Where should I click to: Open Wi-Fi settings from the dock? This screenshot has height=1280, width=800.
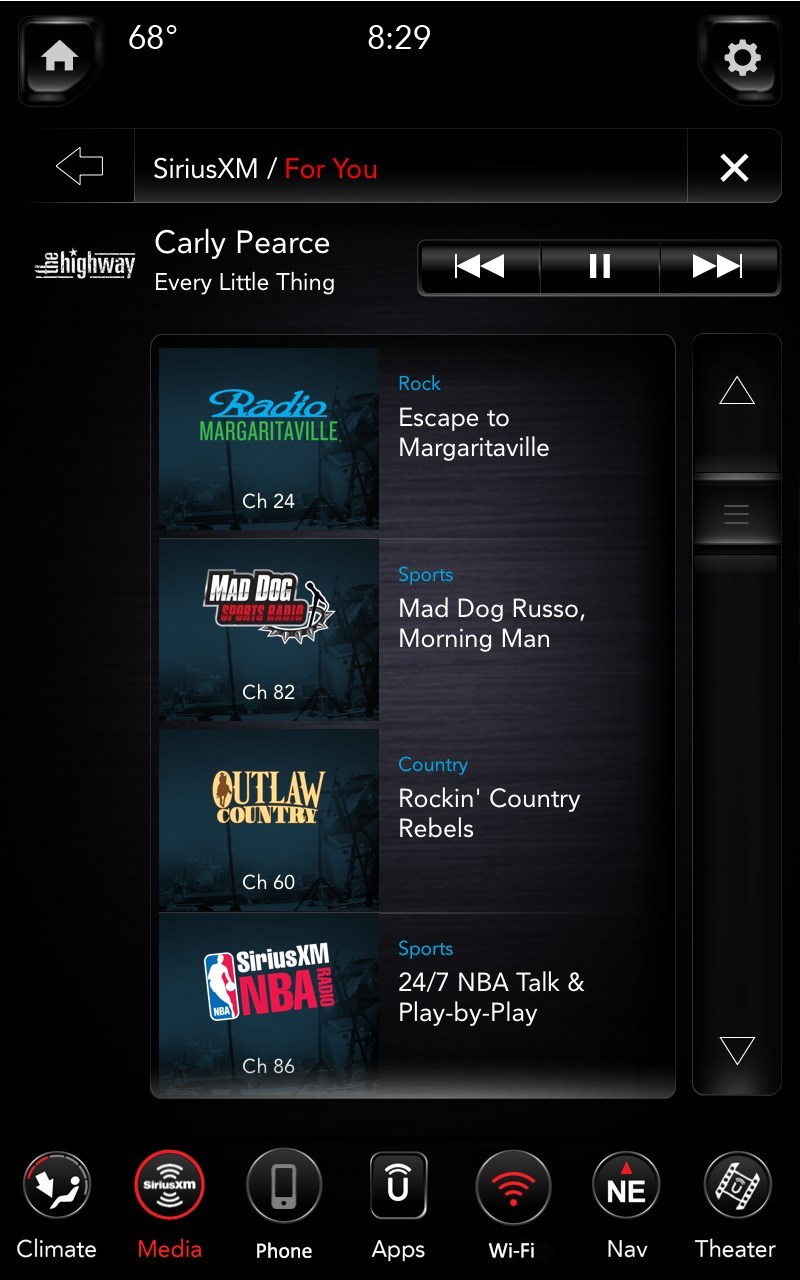pos(512,1185)
